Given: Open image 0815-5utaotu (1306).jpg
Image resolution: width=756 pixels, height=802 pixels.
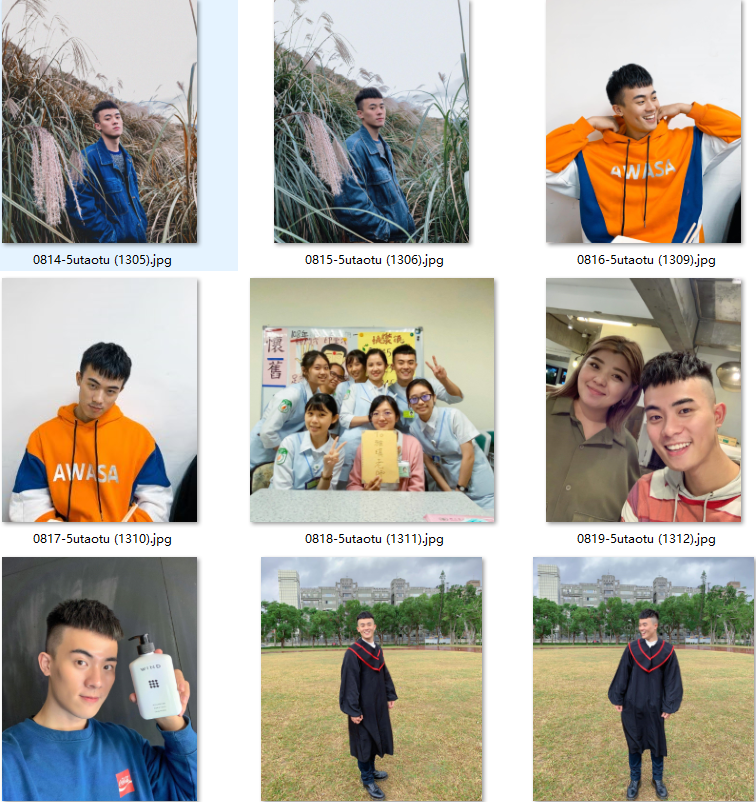Looking at the screenshot, I should point(372,122).
